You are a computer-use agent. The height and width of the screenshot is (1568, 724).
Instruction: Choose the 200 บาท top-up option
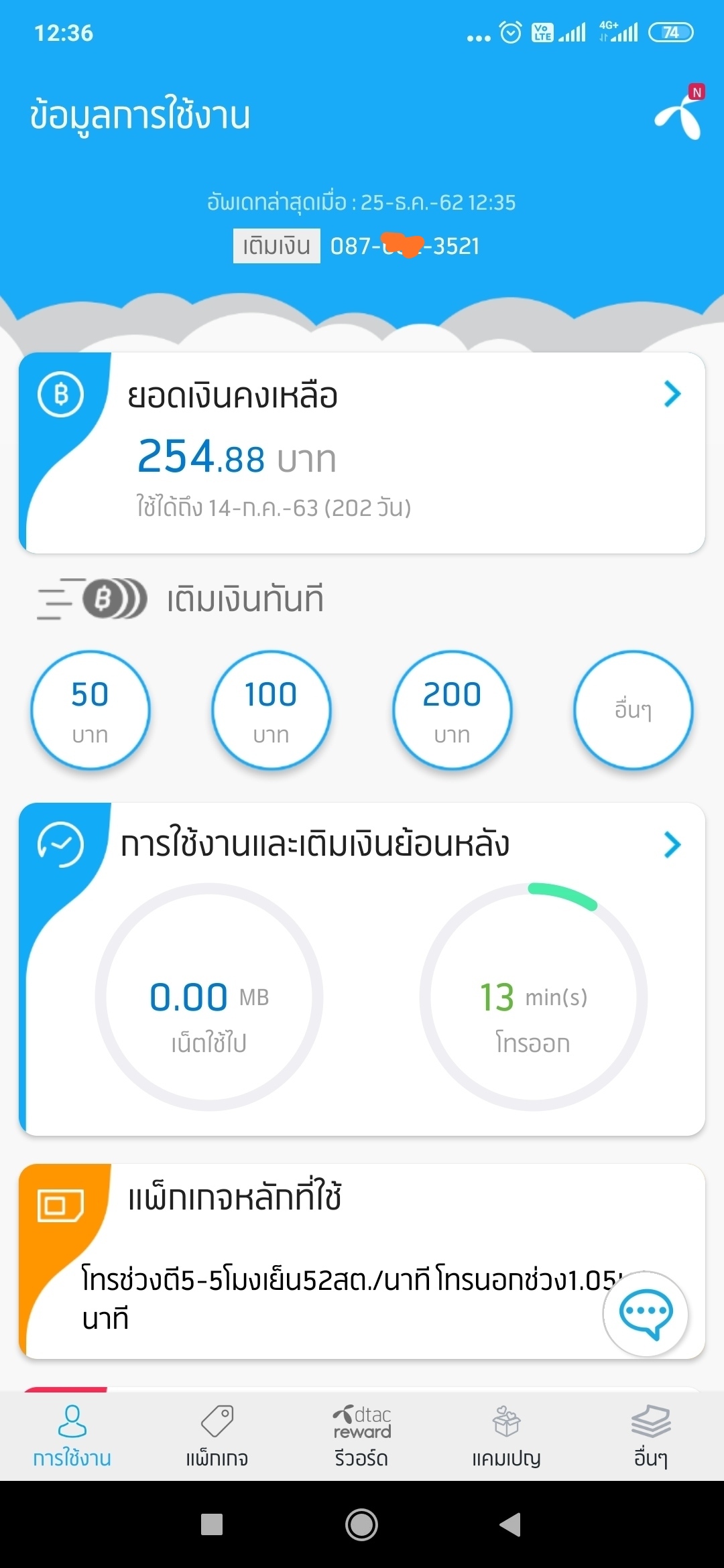pos(452,710)
